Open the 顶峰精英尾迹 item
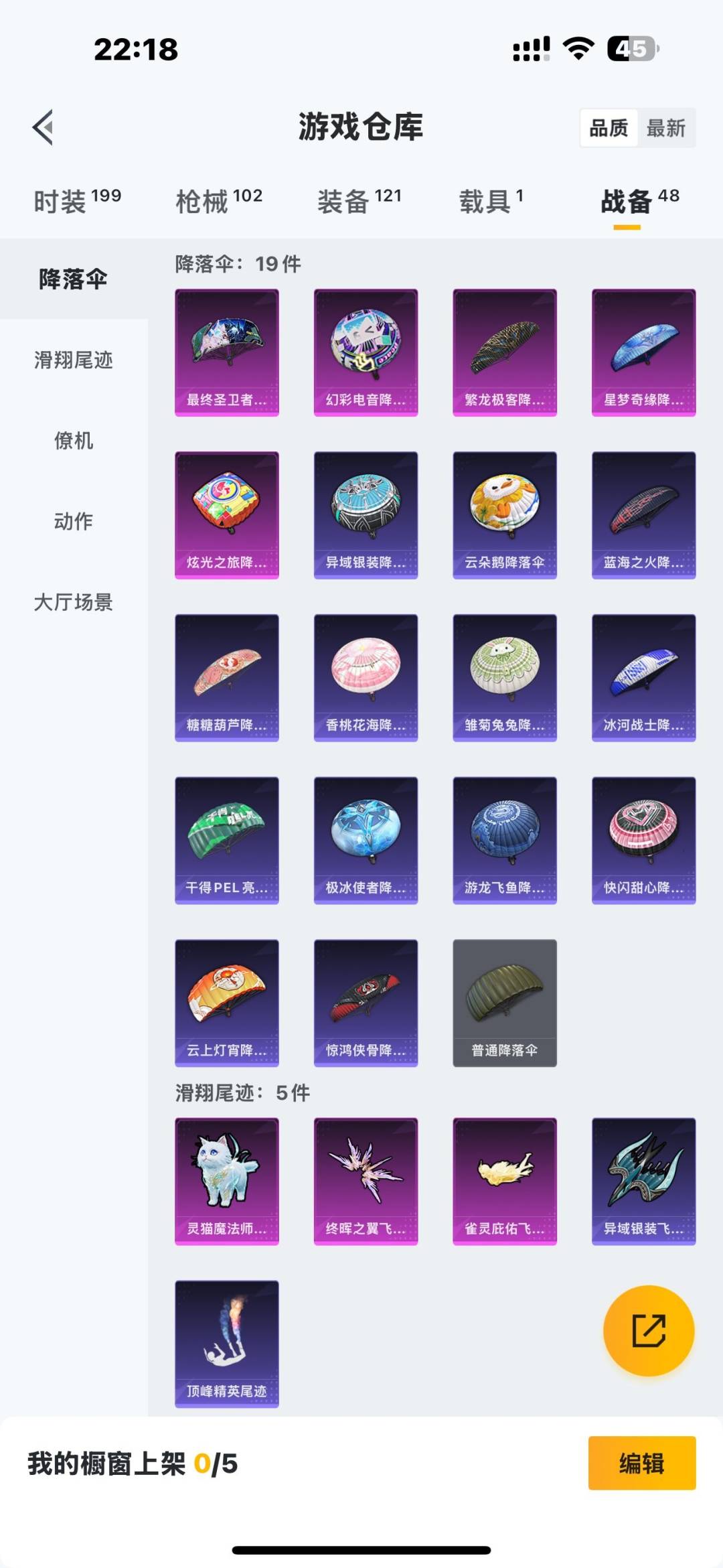 (x=227, y=1344)
